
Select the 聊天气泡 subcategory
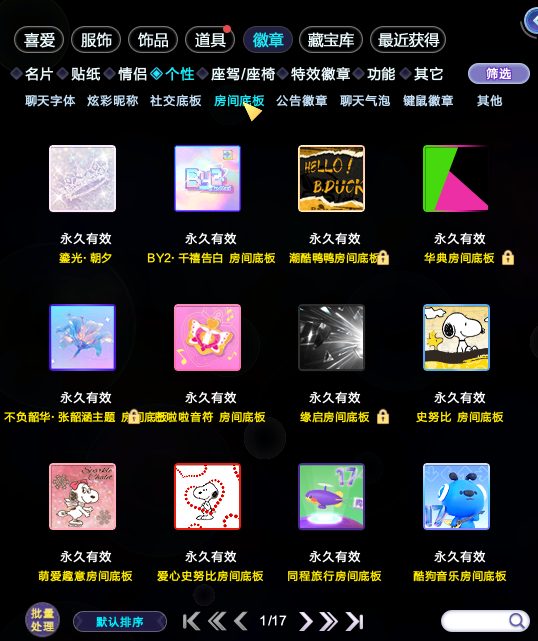[365, 101]
